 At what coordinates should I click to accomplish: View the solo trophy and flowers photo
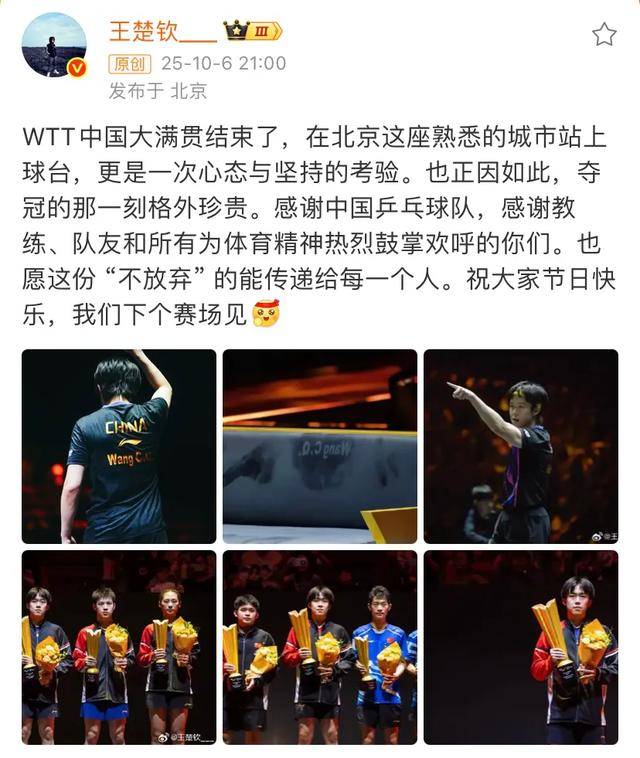[x=520, y=647]
